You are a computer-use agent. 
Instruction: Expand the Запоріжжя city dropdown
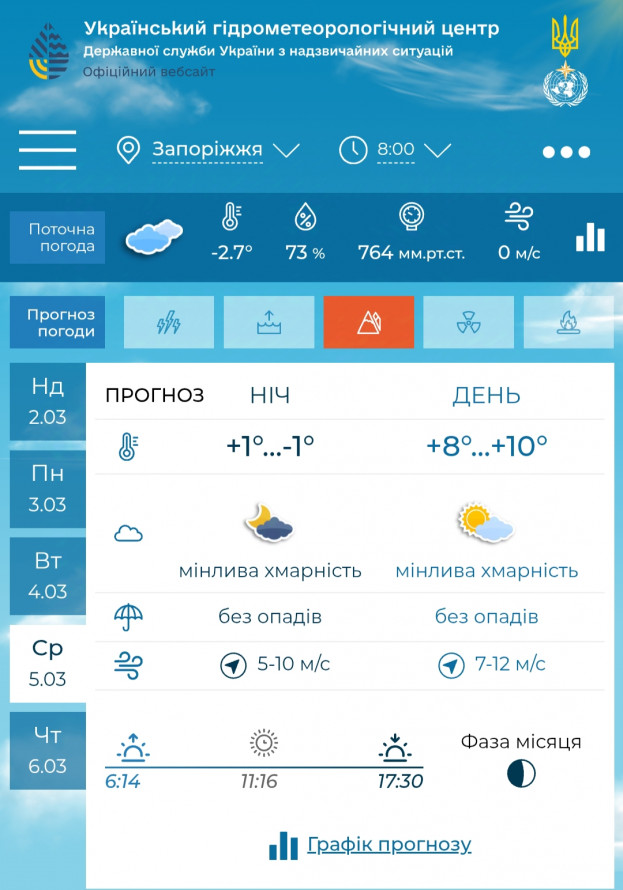(209, 150)
